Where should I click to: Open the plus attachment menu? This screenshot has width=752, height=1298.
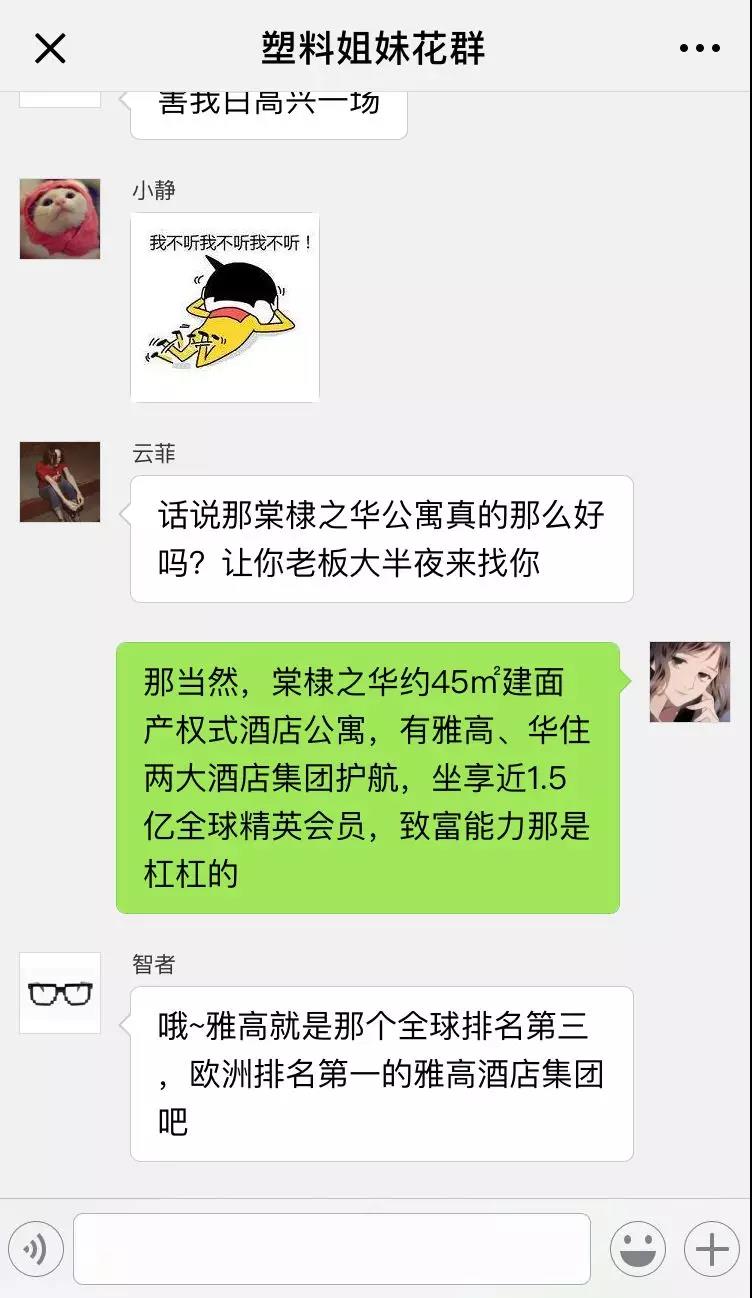(711, 1249)
